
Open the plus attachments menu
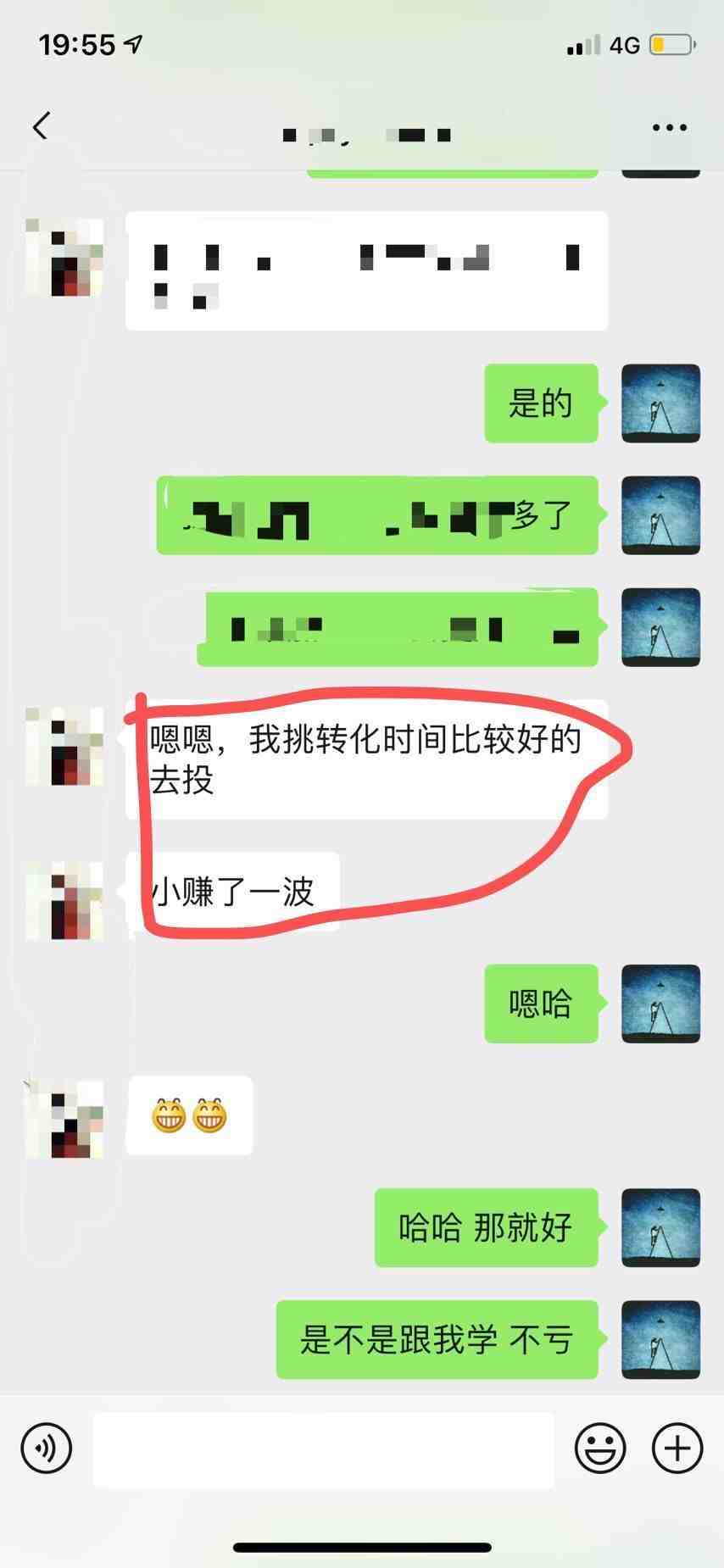(677, 1448)
